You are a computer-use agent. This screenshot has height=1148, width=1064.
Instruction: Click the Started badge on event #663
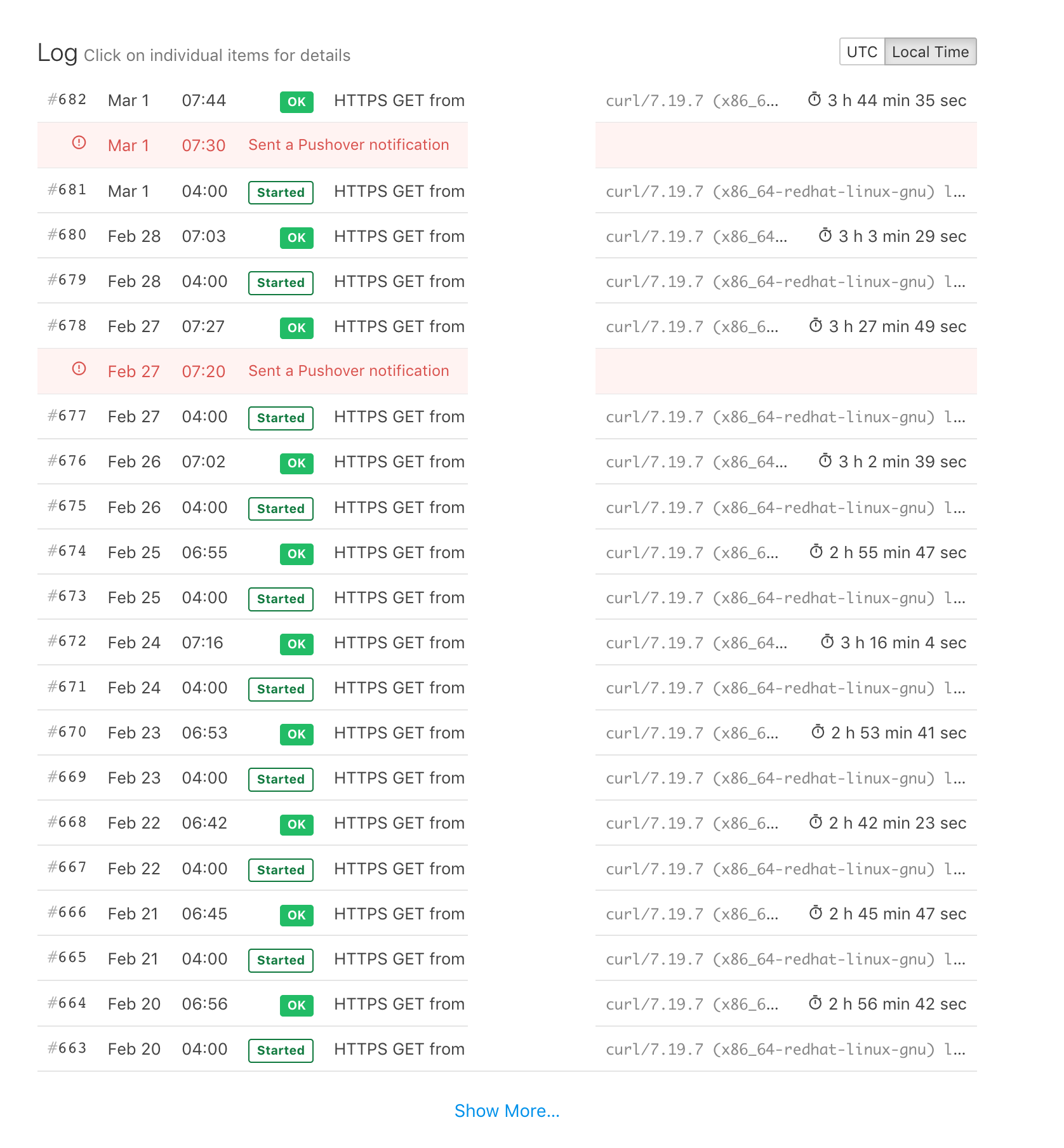coord(280,1051)
